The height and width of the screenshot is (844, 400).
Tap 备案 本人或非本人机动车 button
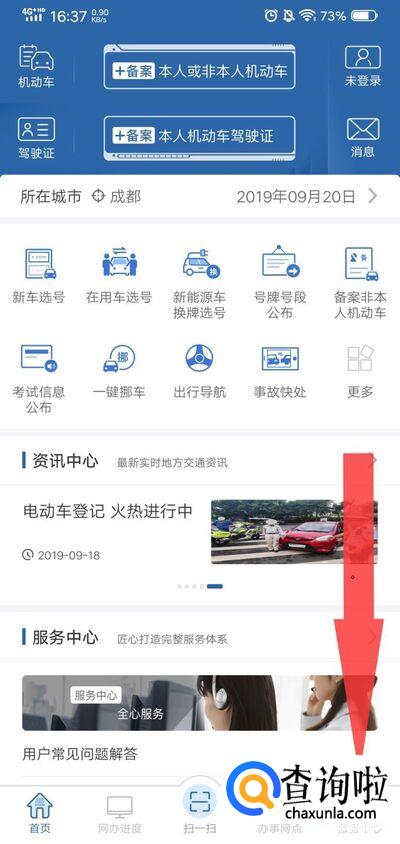[x=199, y=67]
